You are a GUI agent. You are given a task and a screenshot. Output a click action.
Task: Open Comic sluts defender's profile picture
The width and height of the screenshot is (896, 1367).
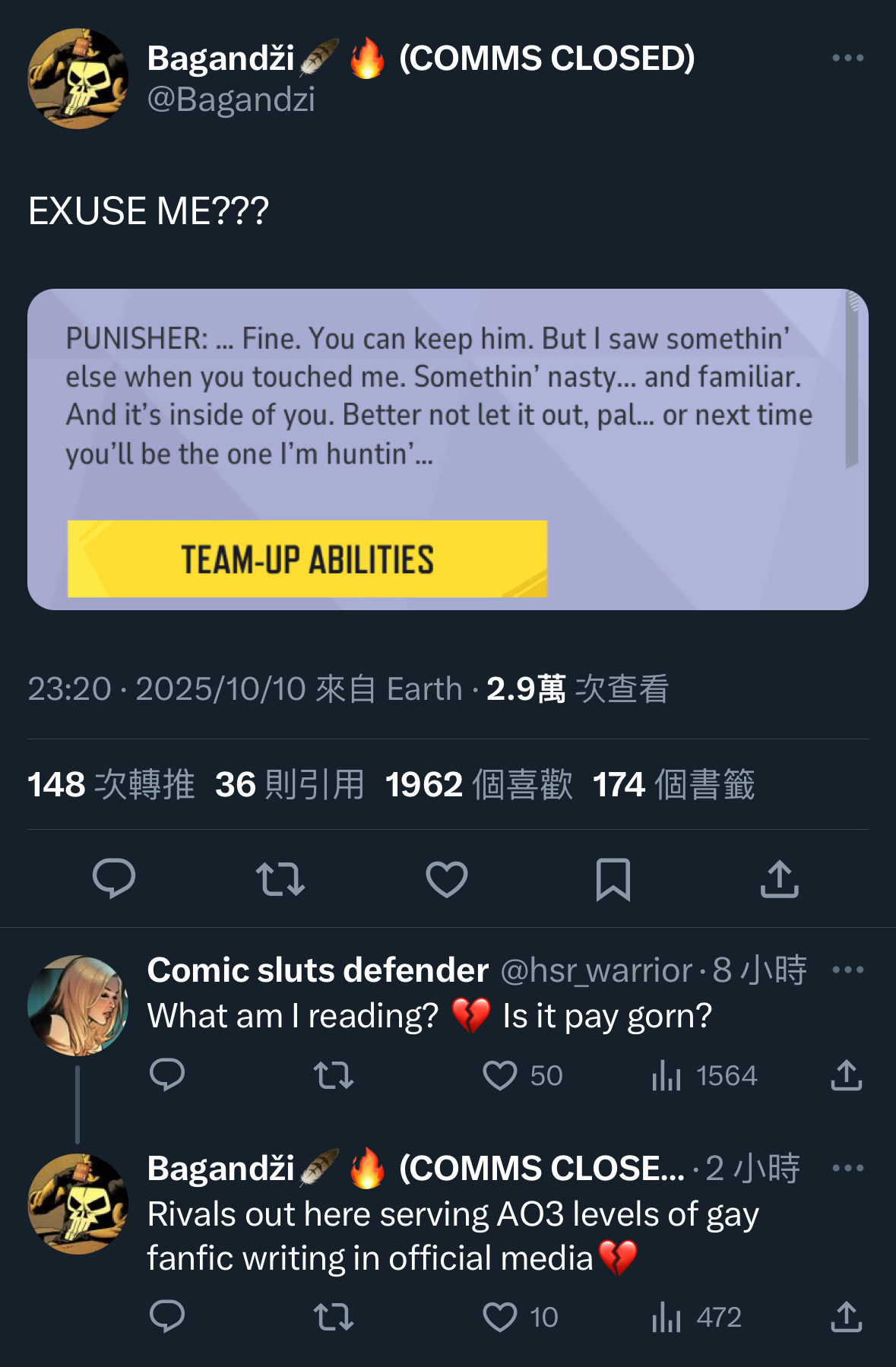pyautogui.click(x=78, y=1005)
